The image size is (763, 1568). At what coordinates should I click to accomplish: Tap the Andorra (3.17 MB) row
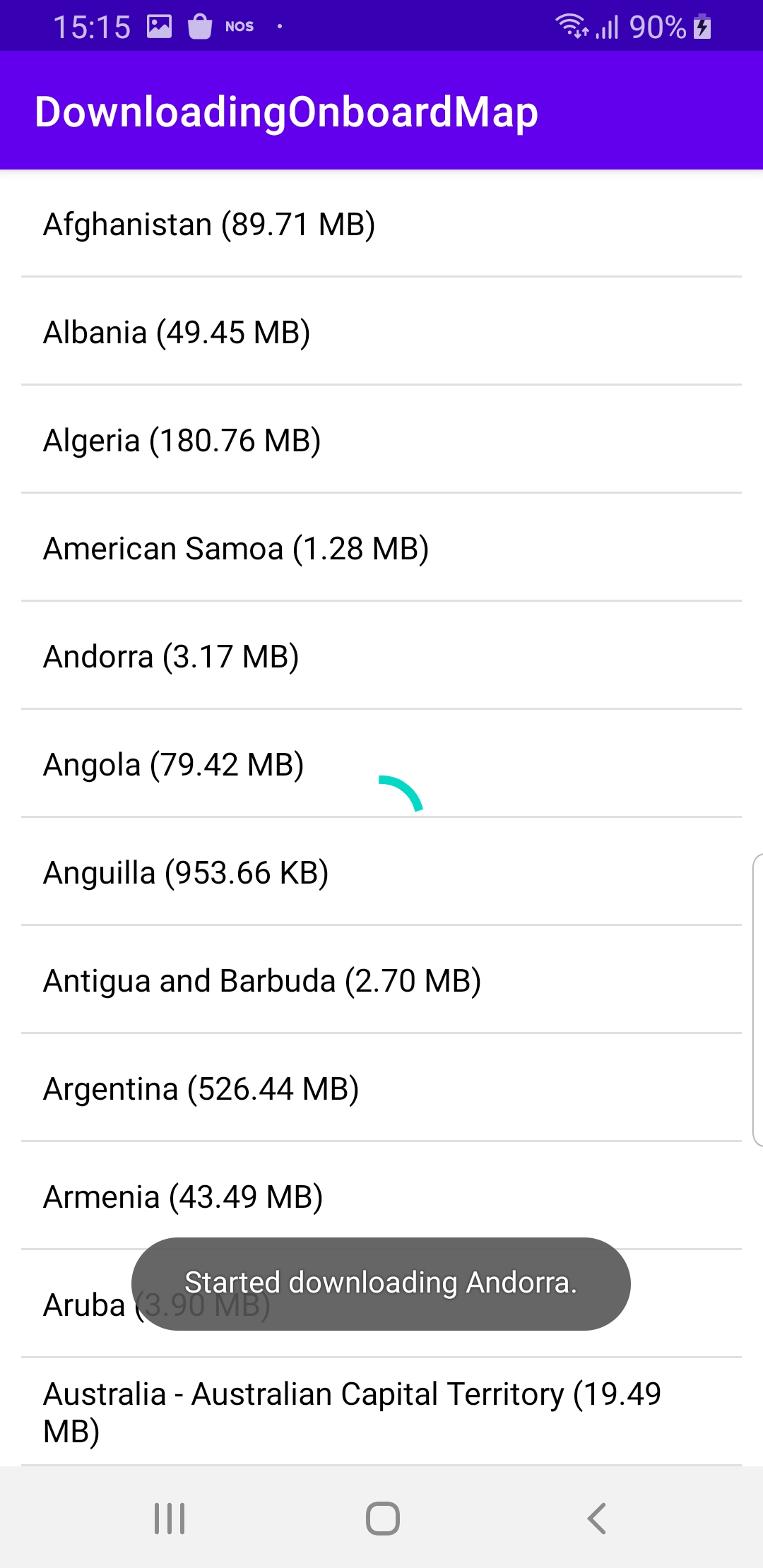[x=381, y=656]
